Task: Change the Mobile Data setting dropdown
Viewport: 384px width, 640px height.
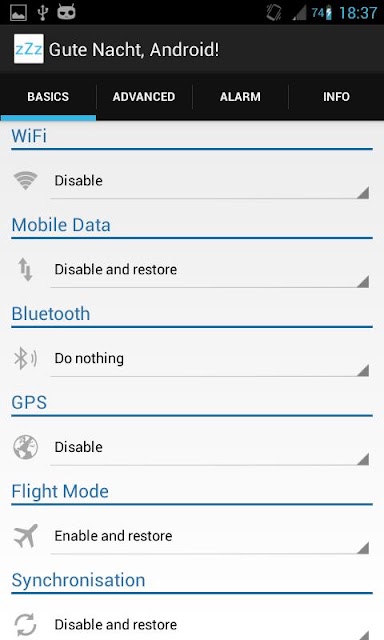Action: (x=210, y=270)
